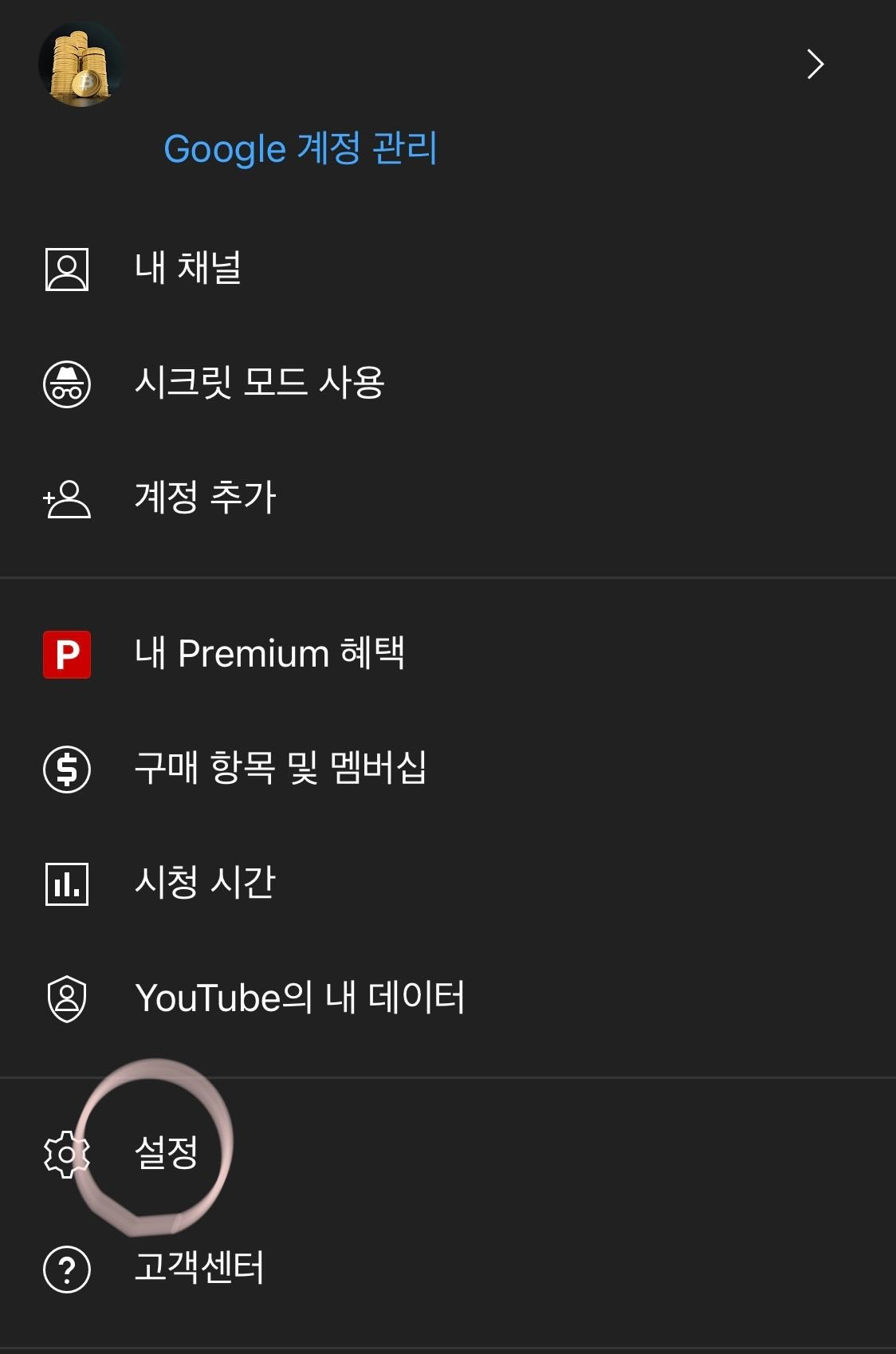Select the dollar sign purchases icon
Image resolution: width=896 pixels, height=1354 pixels.
pos(68,768)
